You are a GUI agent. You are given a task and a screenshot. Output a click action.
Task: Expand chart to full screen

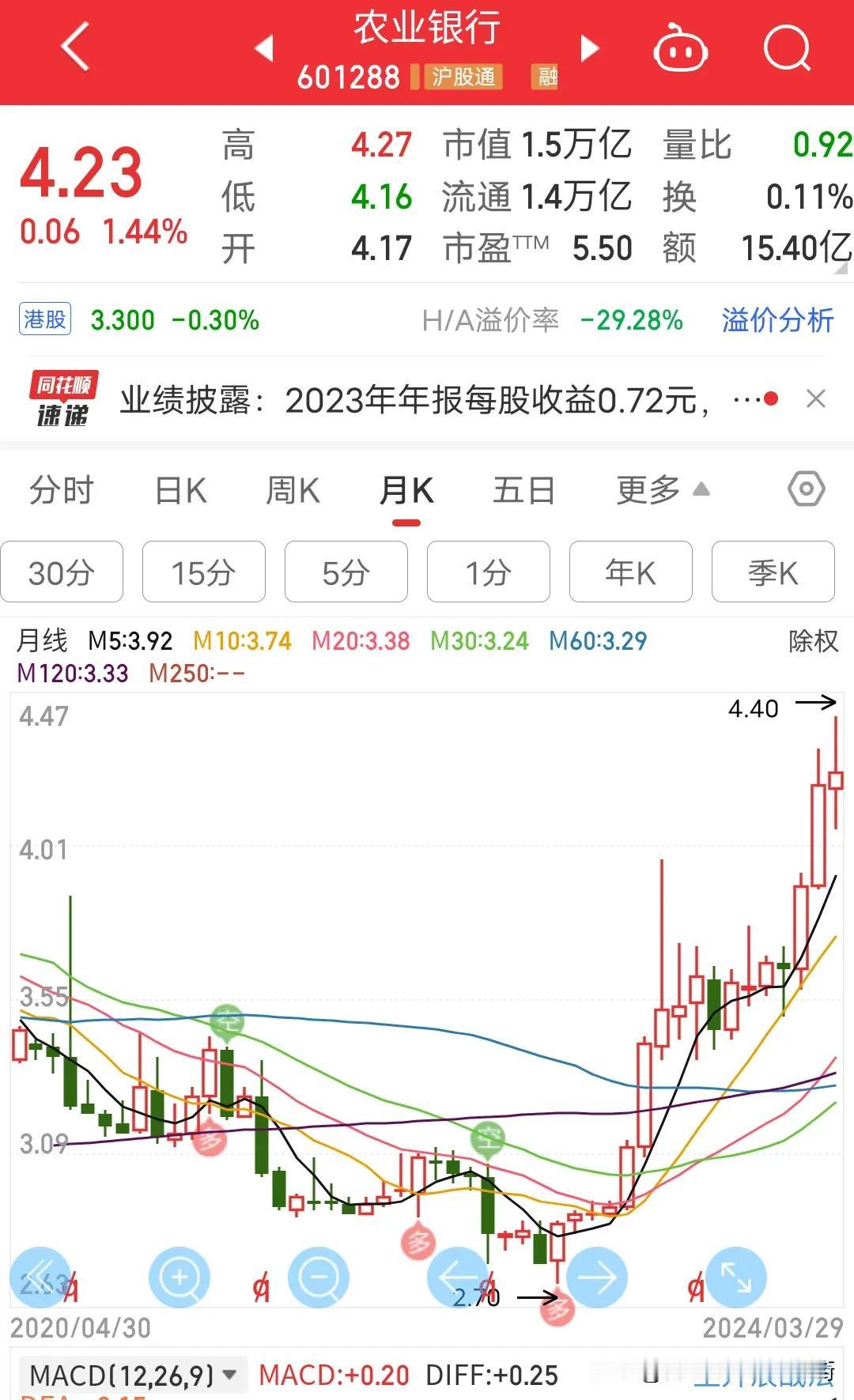[736, 1277]
